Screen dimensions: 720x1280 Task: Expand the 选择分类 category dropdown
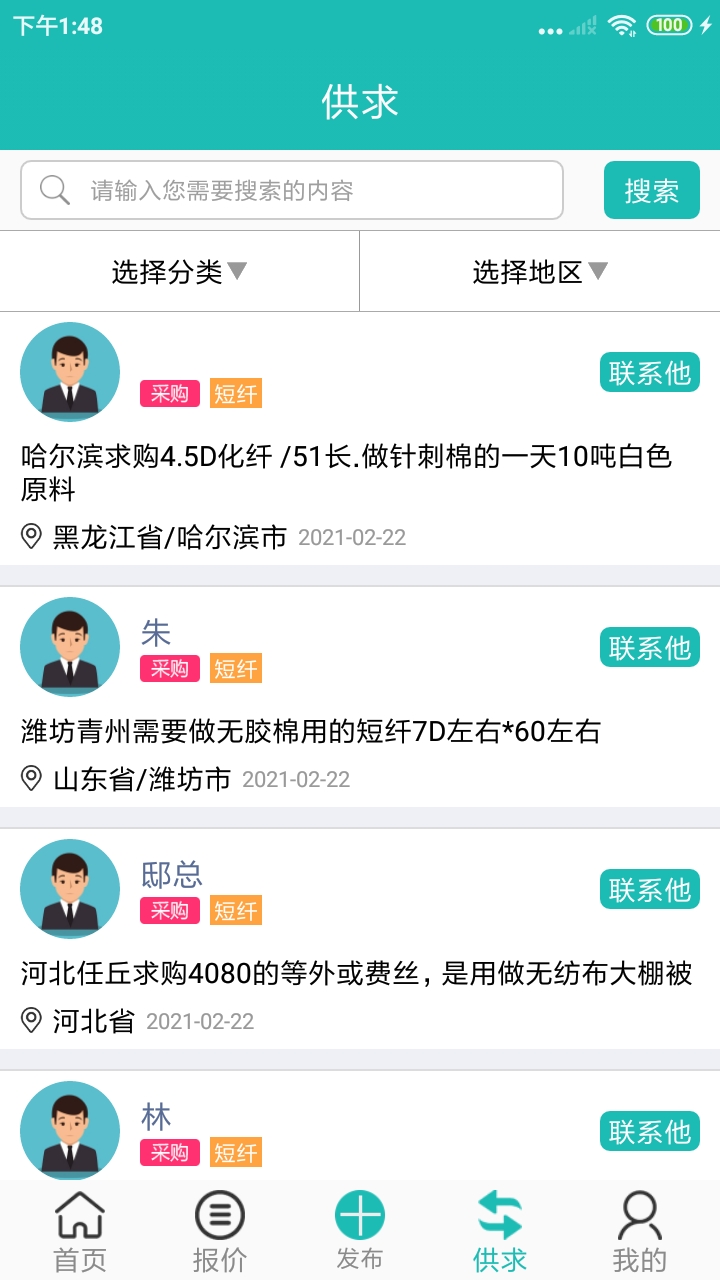coord(179,271)
